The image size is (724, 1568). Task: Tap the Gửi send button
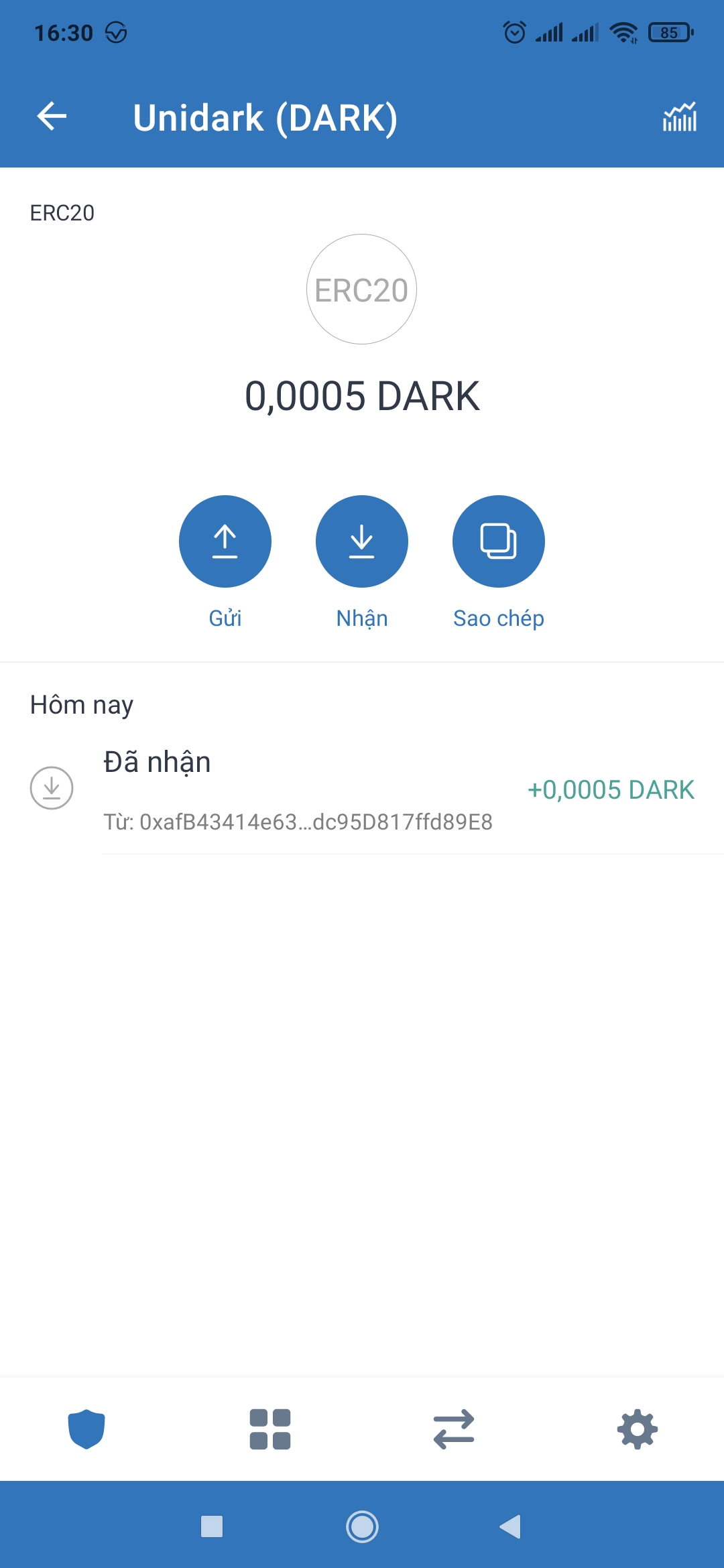225,541
